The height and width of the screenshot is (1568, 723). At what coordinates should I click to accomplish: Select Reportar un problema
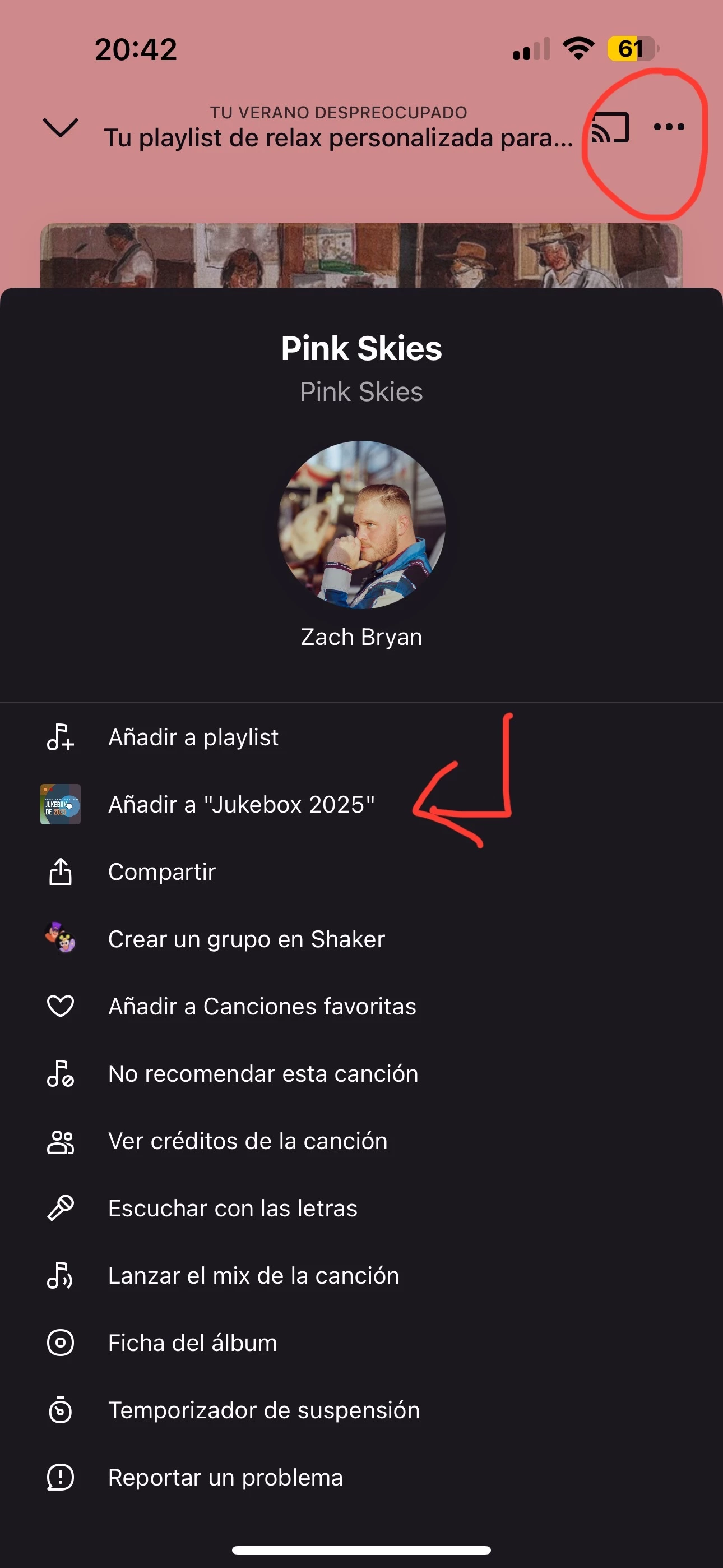coord(225,1477)
